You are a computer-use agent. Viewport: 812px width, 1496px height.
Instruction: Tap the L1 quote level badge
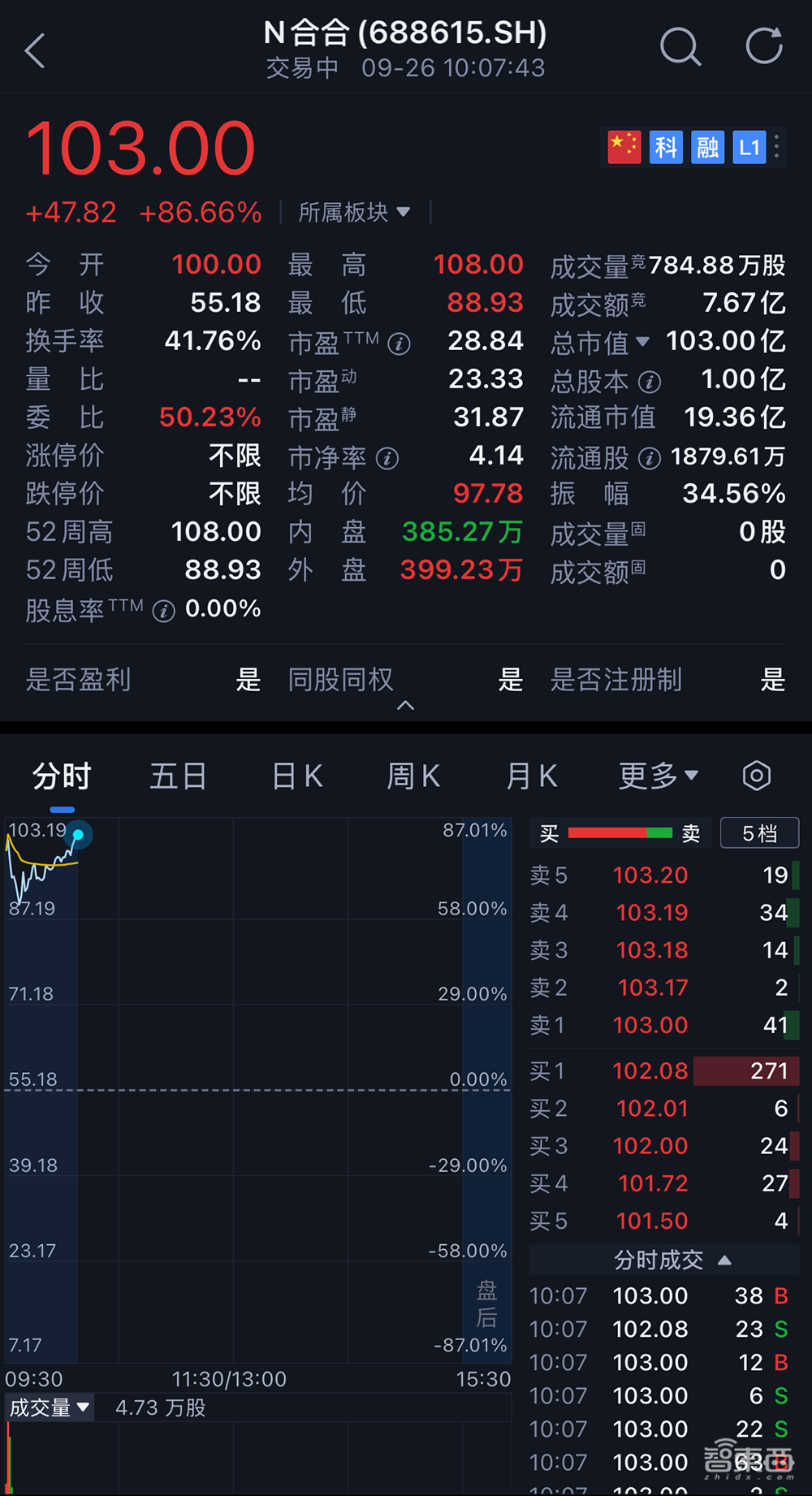(x=749, y=147)
